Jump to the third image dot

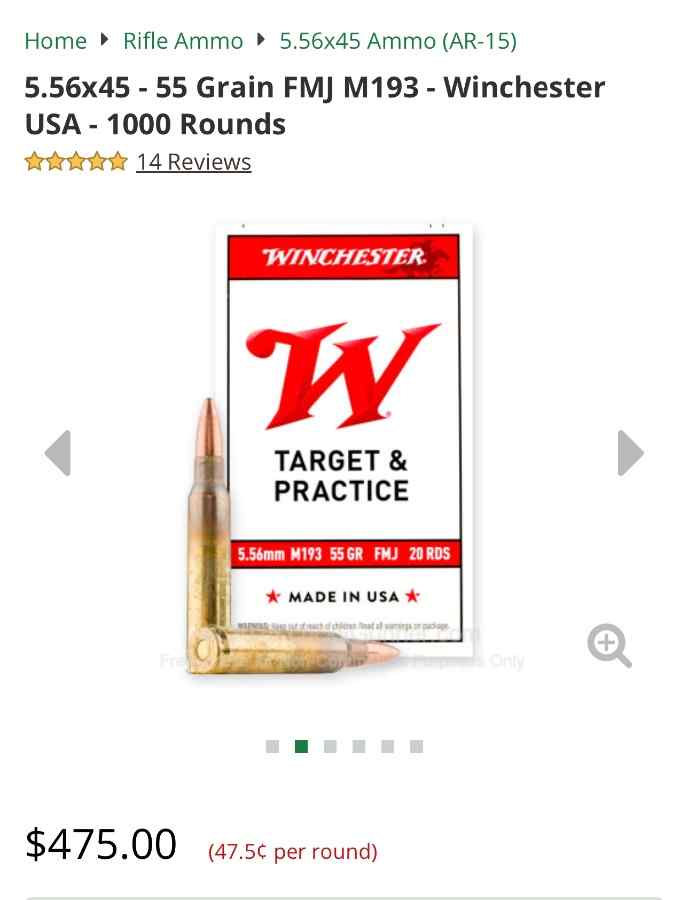click(x=330, y=746)
